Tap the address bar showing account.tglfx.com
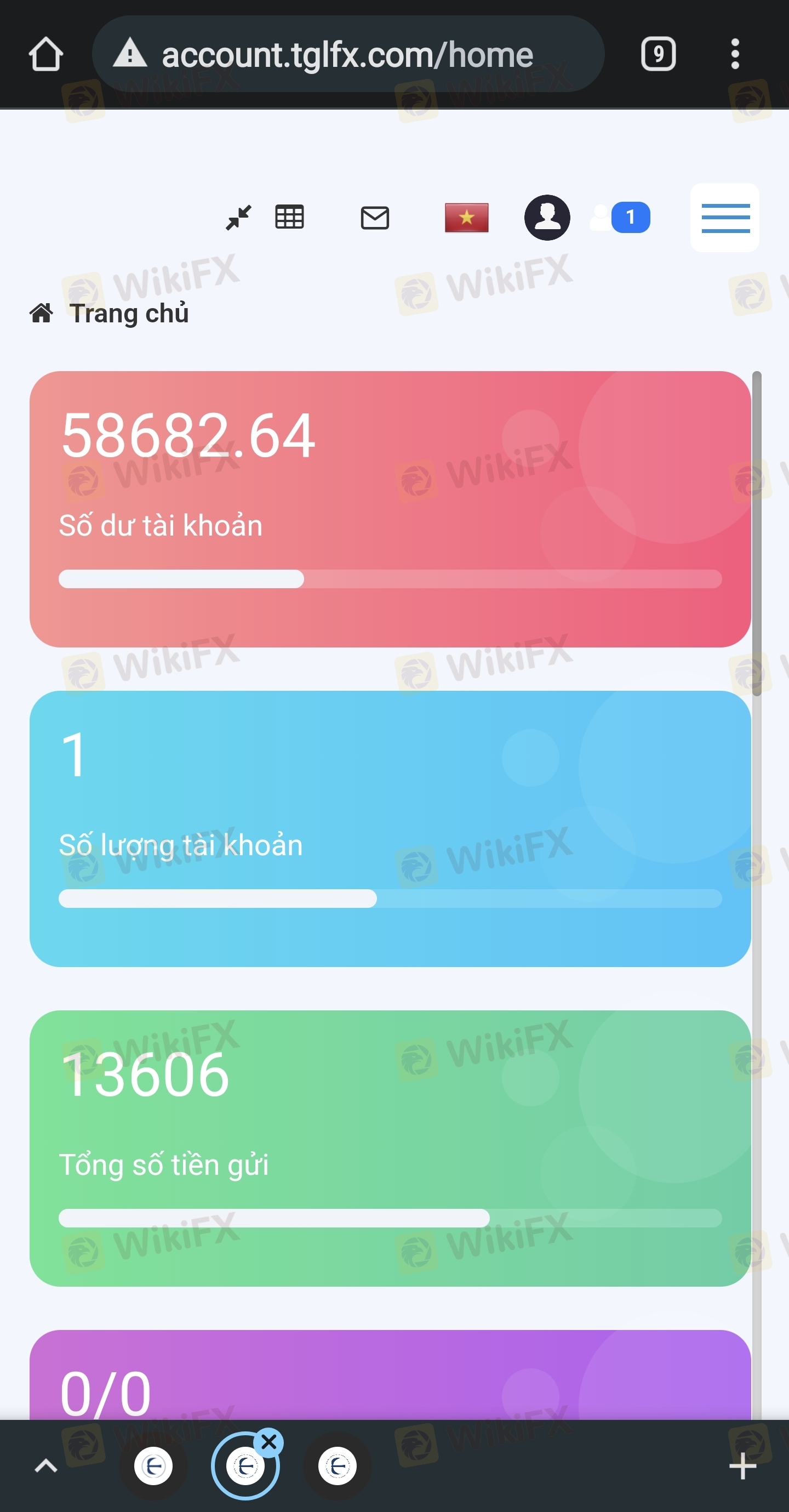 [347, 54]
